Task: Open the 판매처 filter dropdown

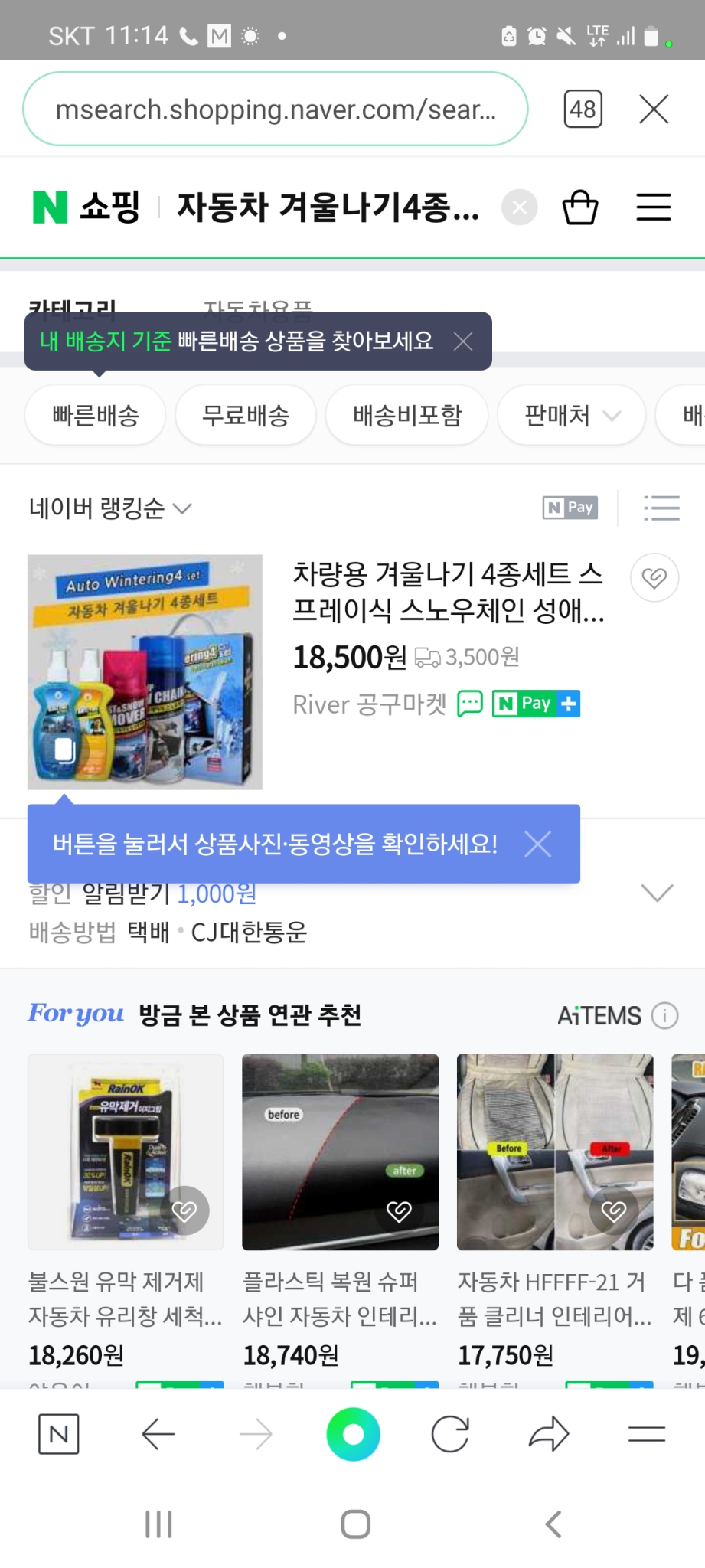Action: point(570,415)
